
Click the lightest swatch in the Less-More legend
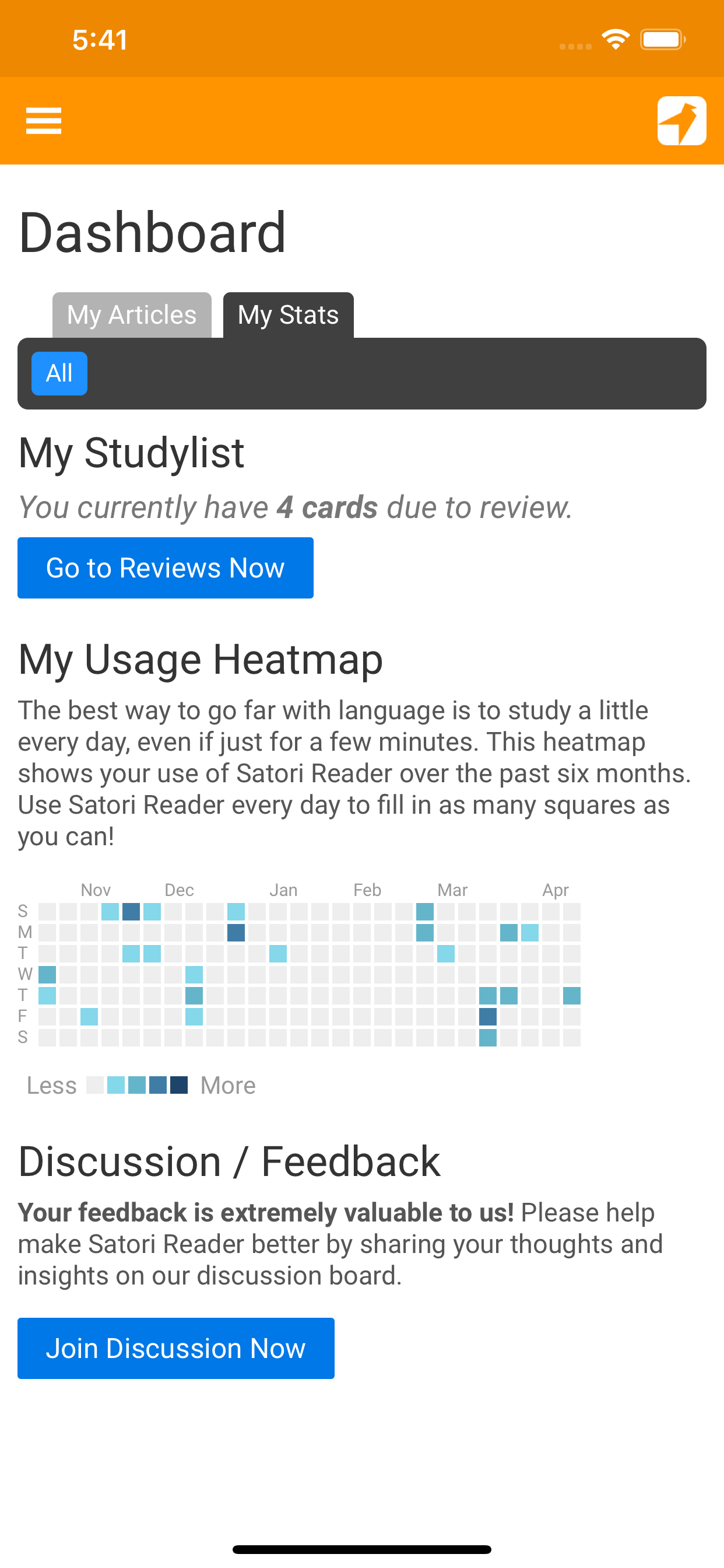[96, 1084]
